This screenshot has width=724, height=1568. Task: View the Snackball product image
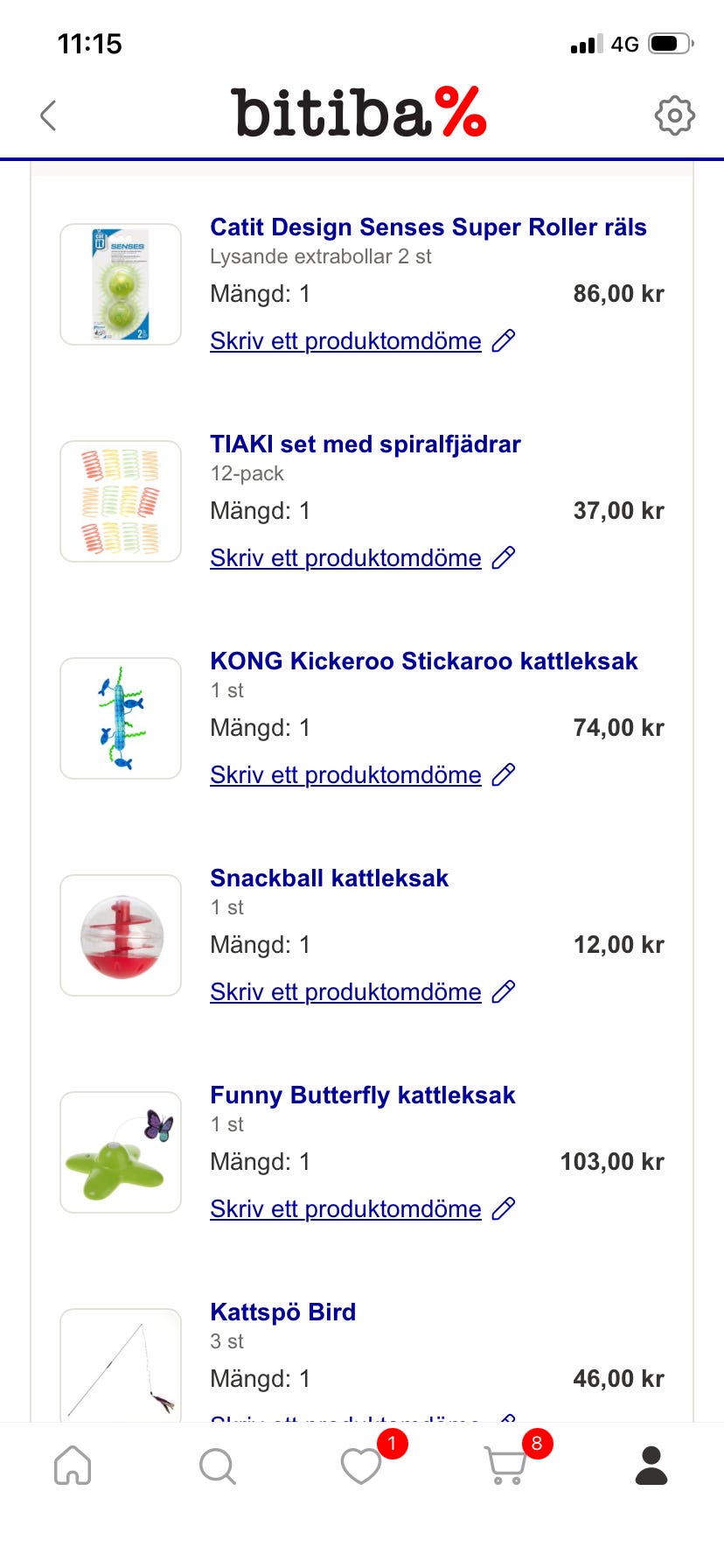click(x=121, y=935)
